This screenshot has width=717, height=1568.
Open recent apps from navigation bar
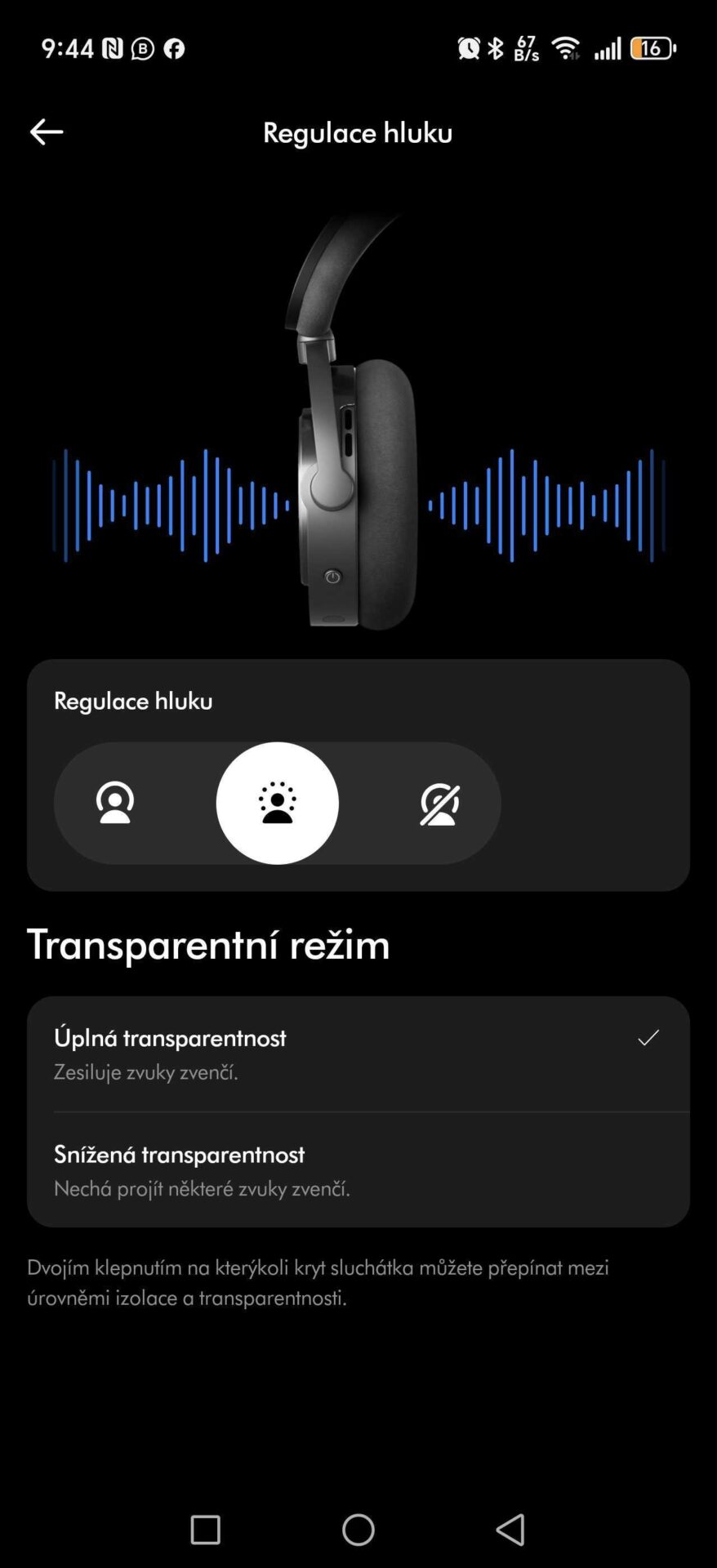click(205, 1530)
